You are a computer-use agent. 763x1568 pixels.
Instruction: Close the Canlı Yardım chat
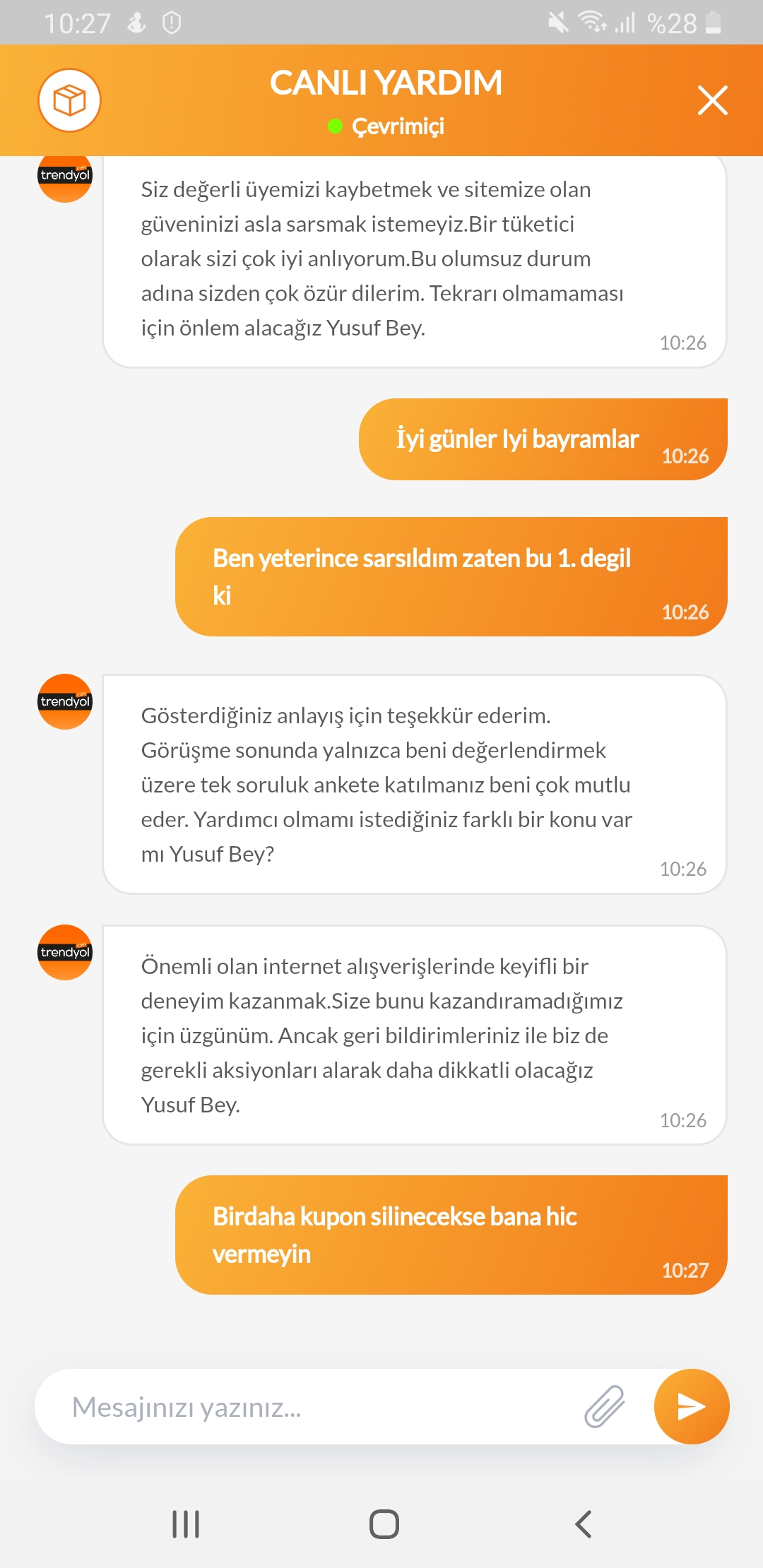pyautogui.click(x=712, y=100)
